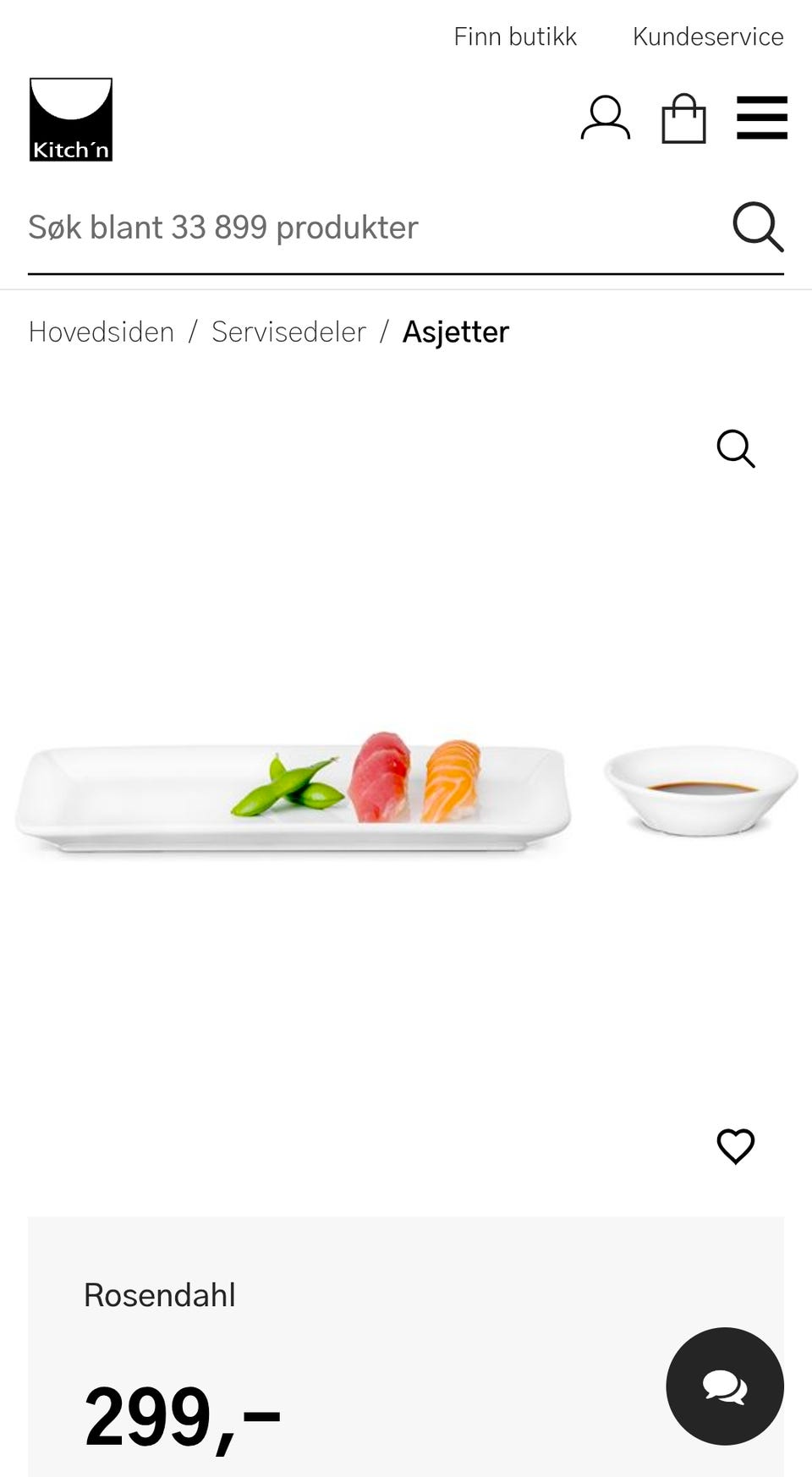
Task: Open the shopping bag
Action: pyautogui.click(x=683, y=118)
